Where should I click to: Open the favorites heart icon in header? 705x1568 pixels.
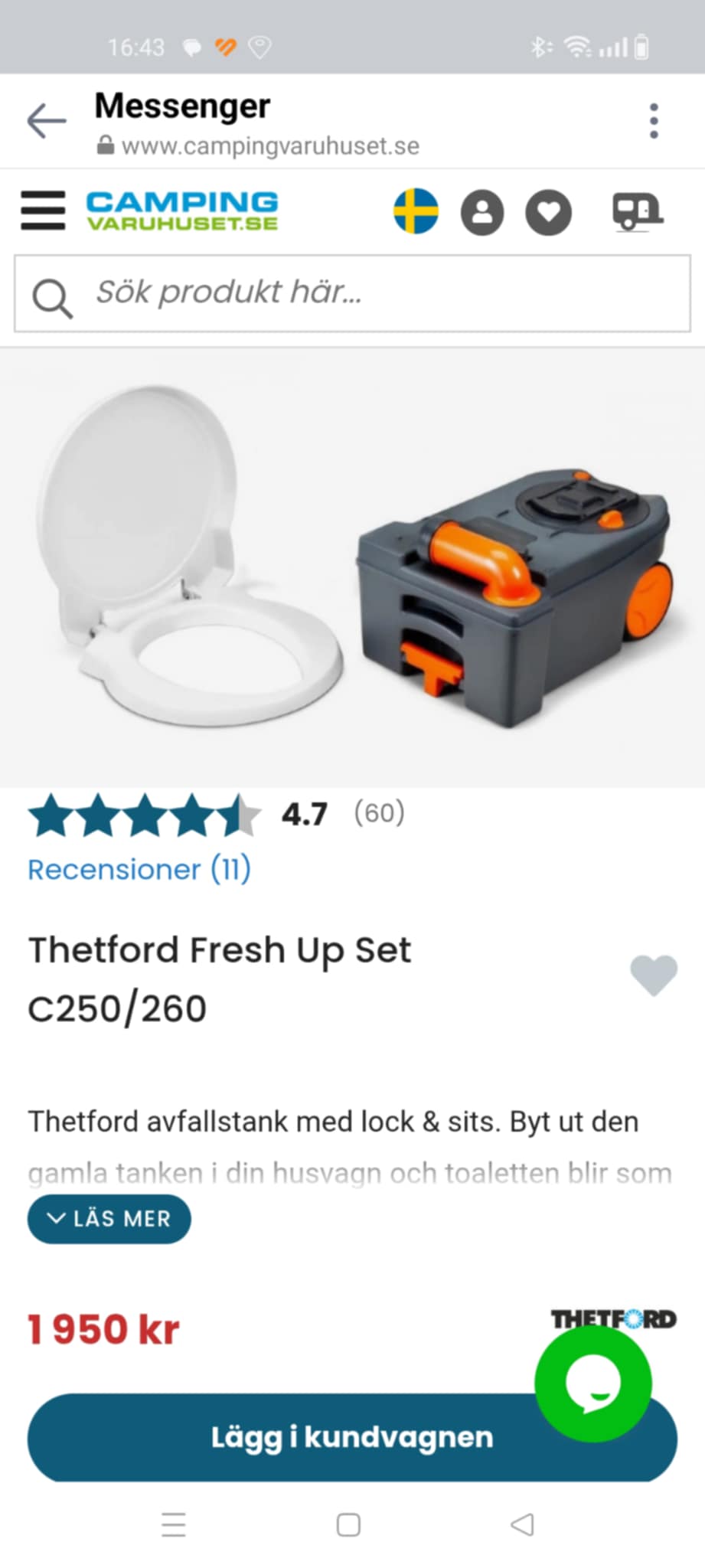[548, 213]
